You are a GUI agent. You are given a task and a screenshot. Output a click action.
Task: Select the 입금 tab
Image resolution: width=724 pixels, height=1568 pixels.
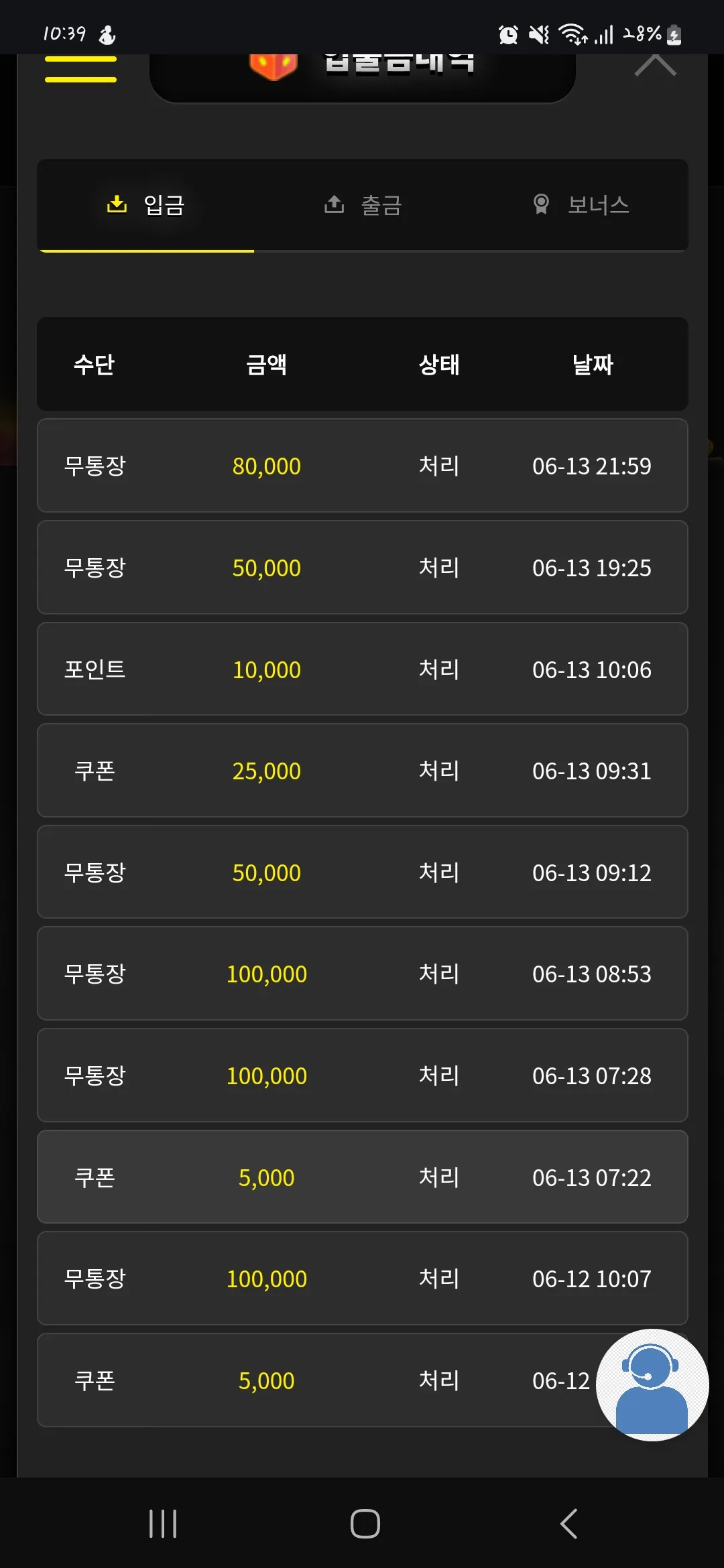coord(145,204)
